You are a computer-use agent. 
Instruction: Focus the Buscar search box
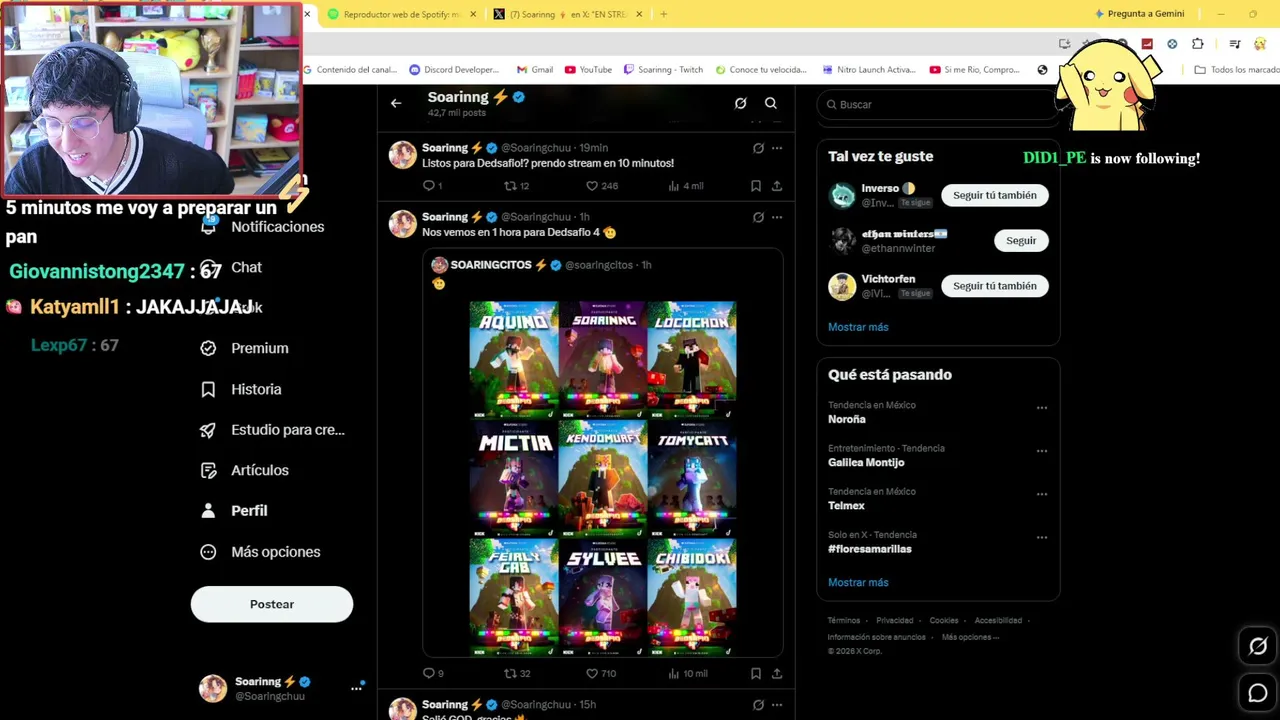click(x=938, y=104)
